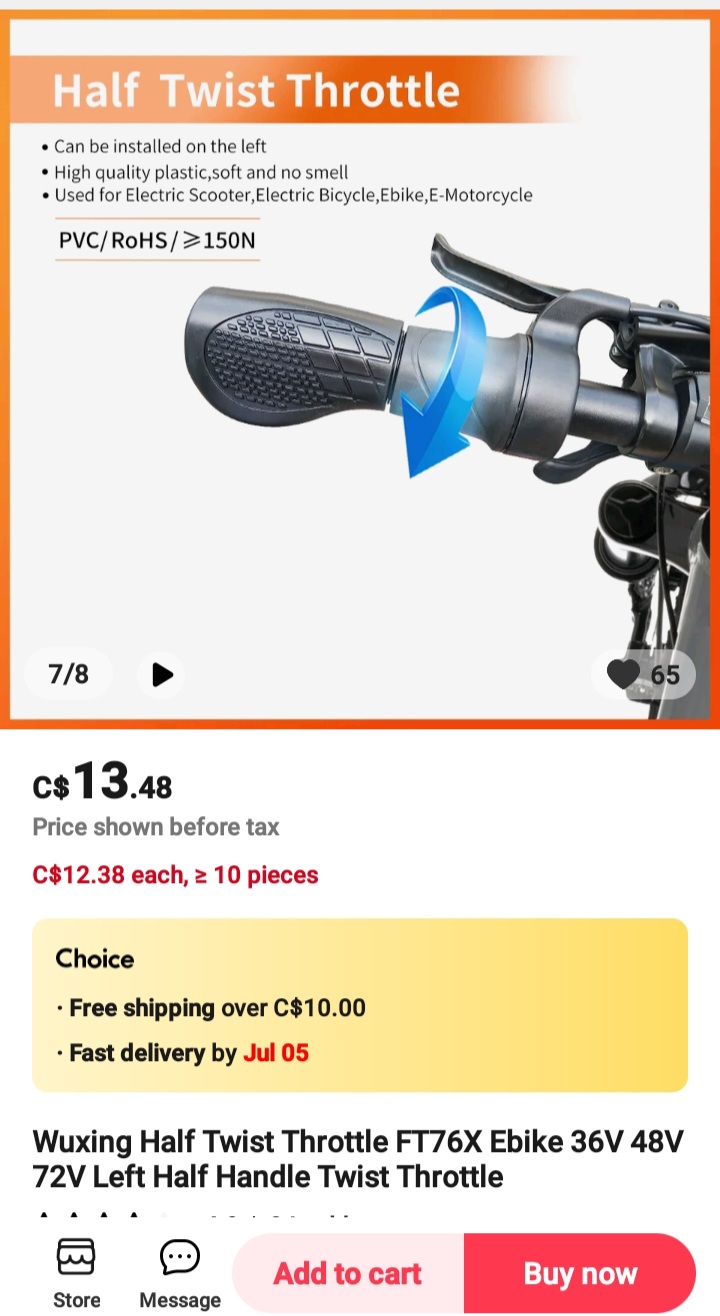Screen dimensions: 720x1316
Task: Tap the 7/8 carousel position indicator
Action: pos(68,674)
